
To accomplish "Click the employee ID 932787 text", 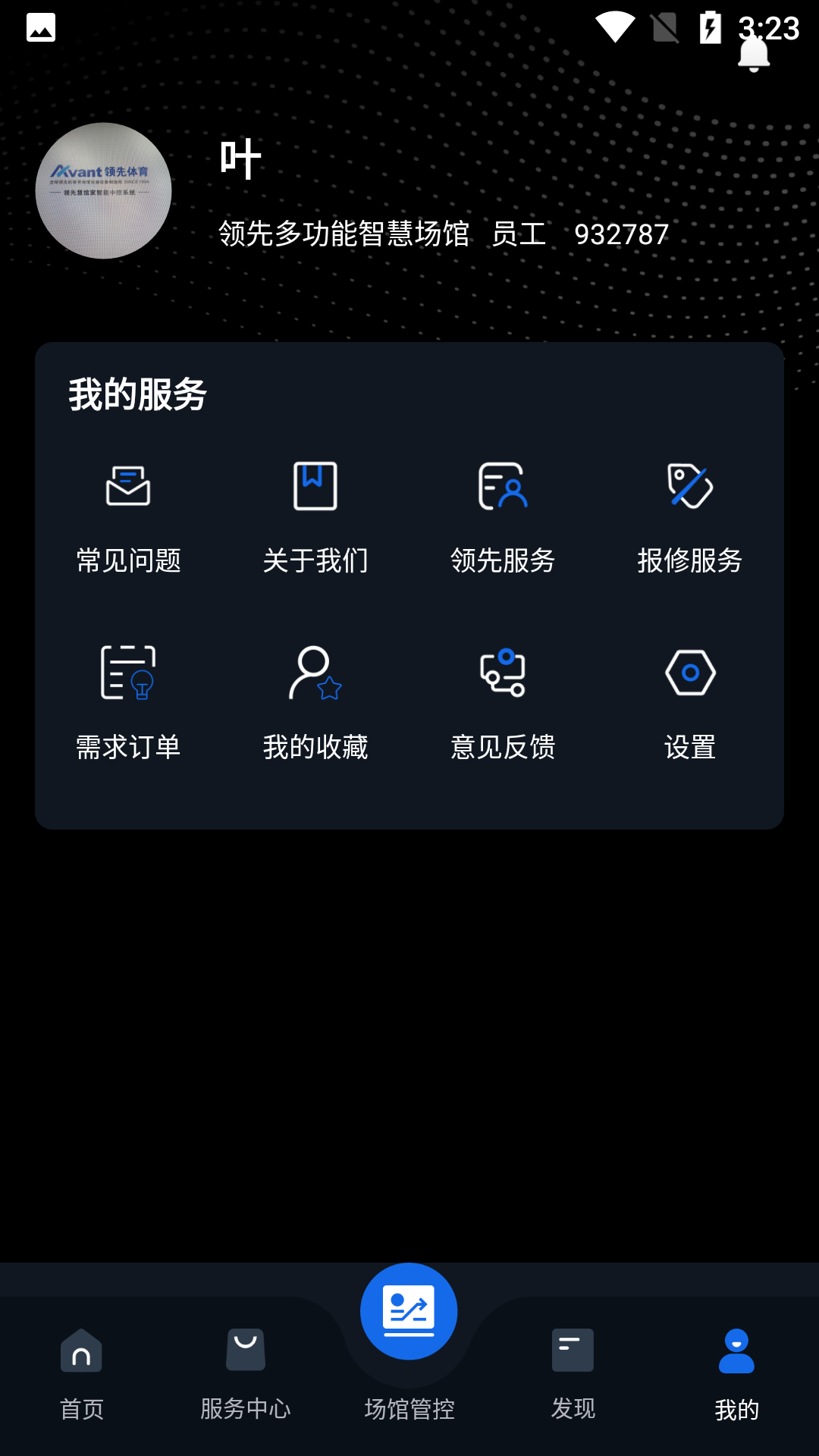I will pos(620,234).
